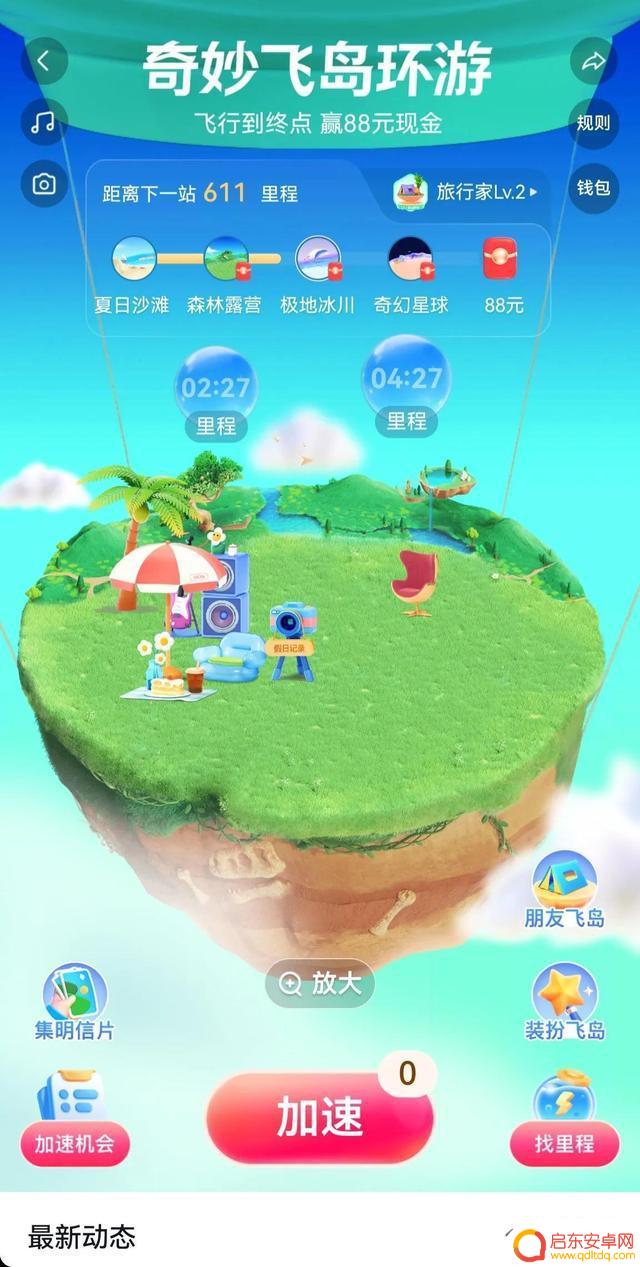Go back using the top-left arrow
This screenshot has width=640, height=1267.
[x=43, y=61]
